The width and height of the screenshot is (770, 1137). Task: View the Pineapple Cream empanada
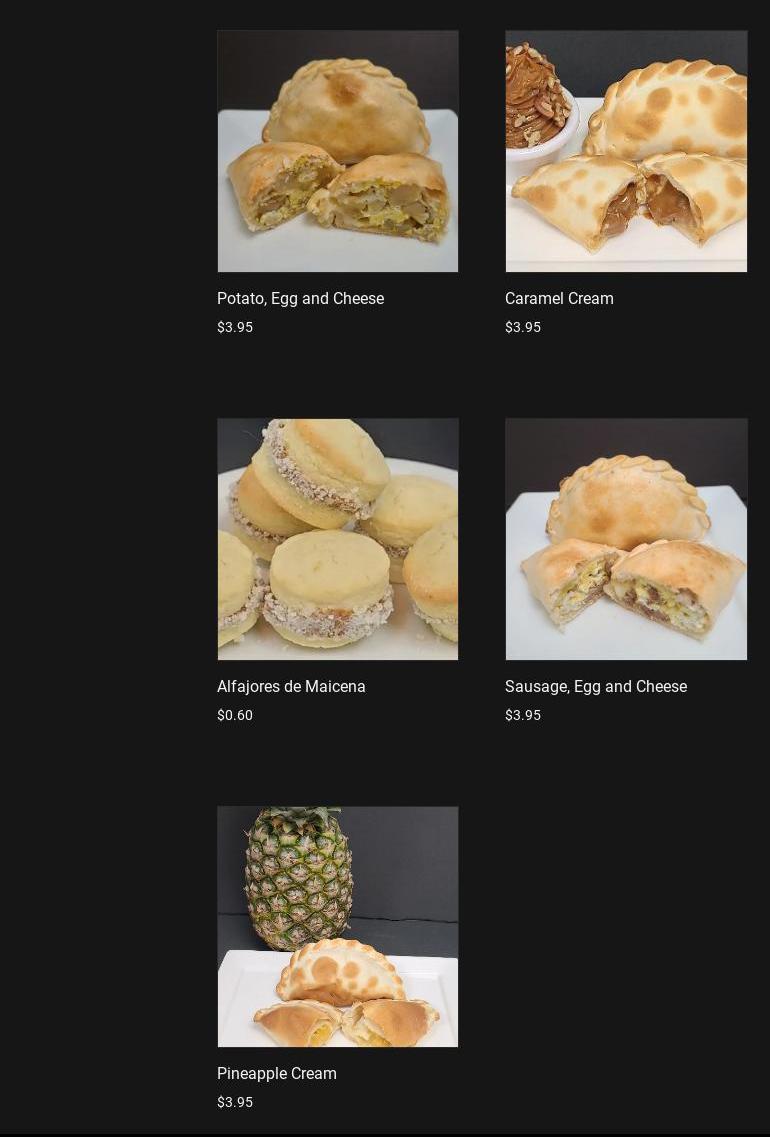click(337, 927)
